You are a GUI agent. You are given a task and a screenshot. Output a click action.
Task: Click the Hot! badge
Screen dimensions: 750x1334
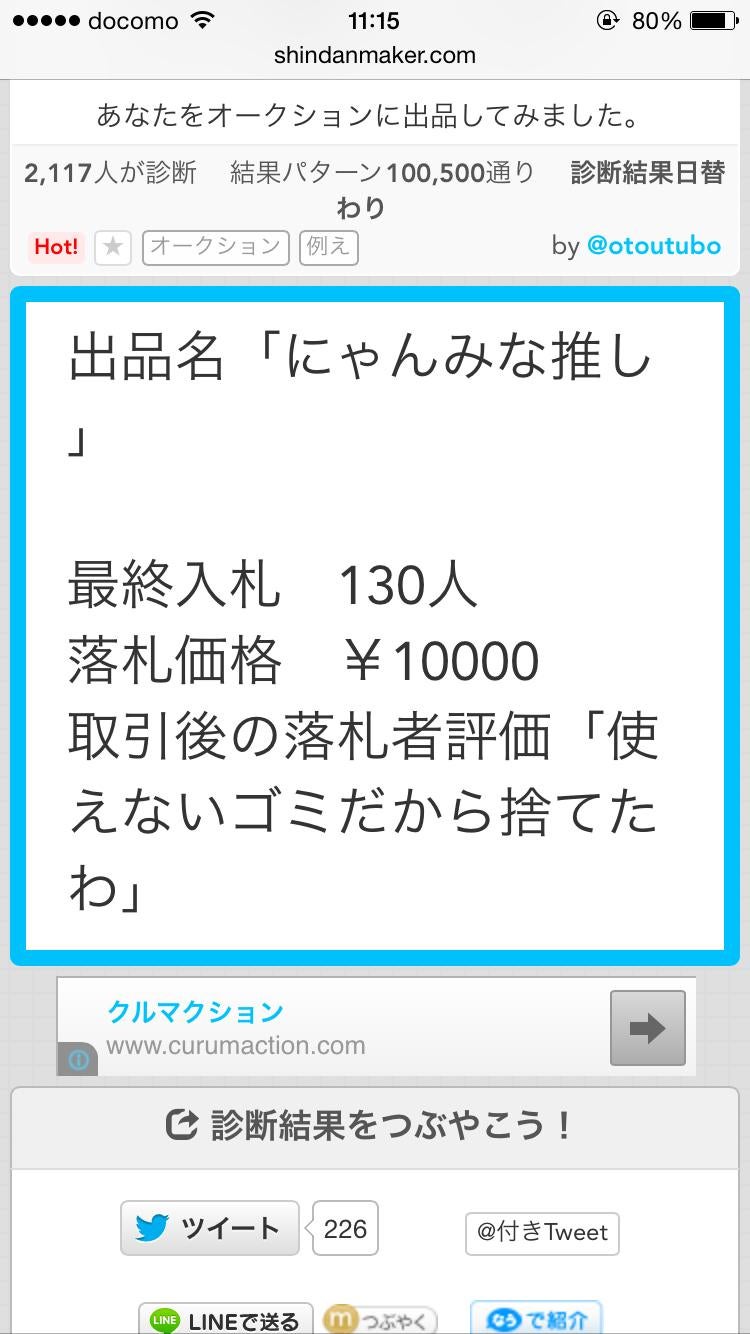(55, 247)
